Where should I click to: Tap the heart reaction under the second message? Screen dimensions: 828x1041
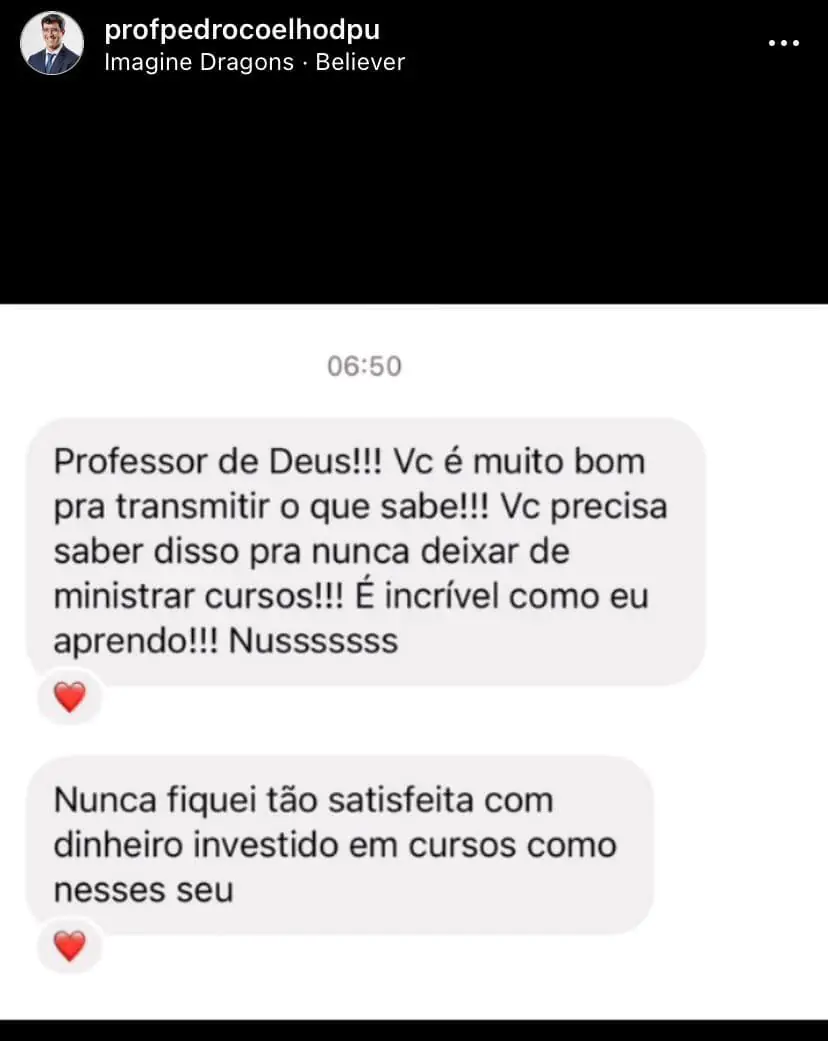tap(68, 946)
